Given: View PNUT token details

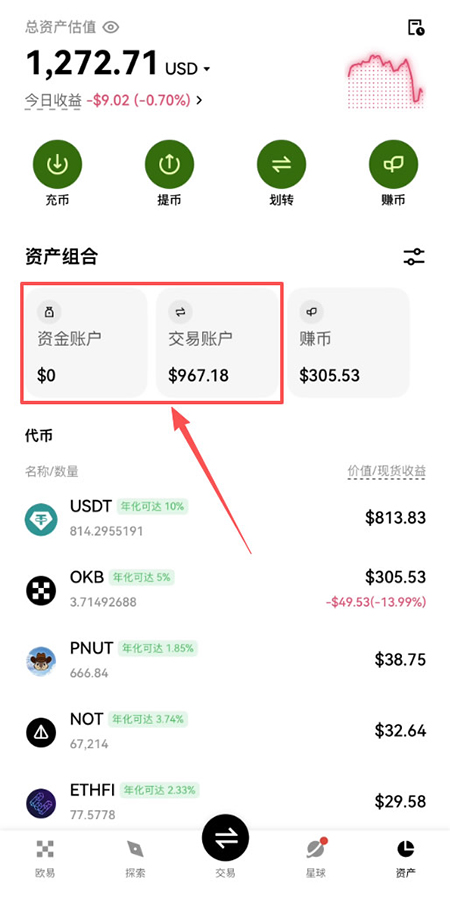Looking at the screenshot, I should [x=225, y=660].
